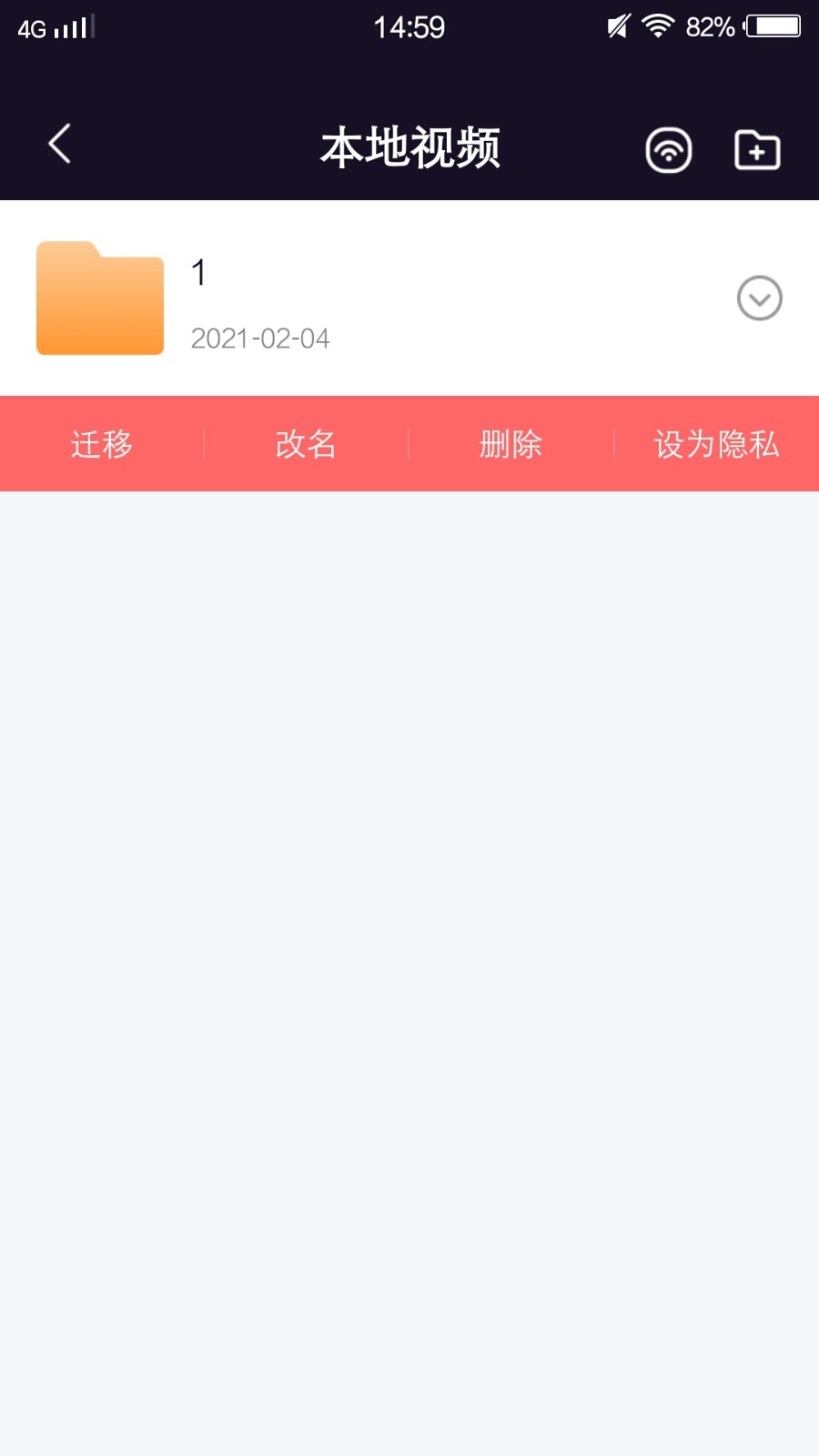
Task: Delete the folder via 删除
Action: (x=511, y=444)
